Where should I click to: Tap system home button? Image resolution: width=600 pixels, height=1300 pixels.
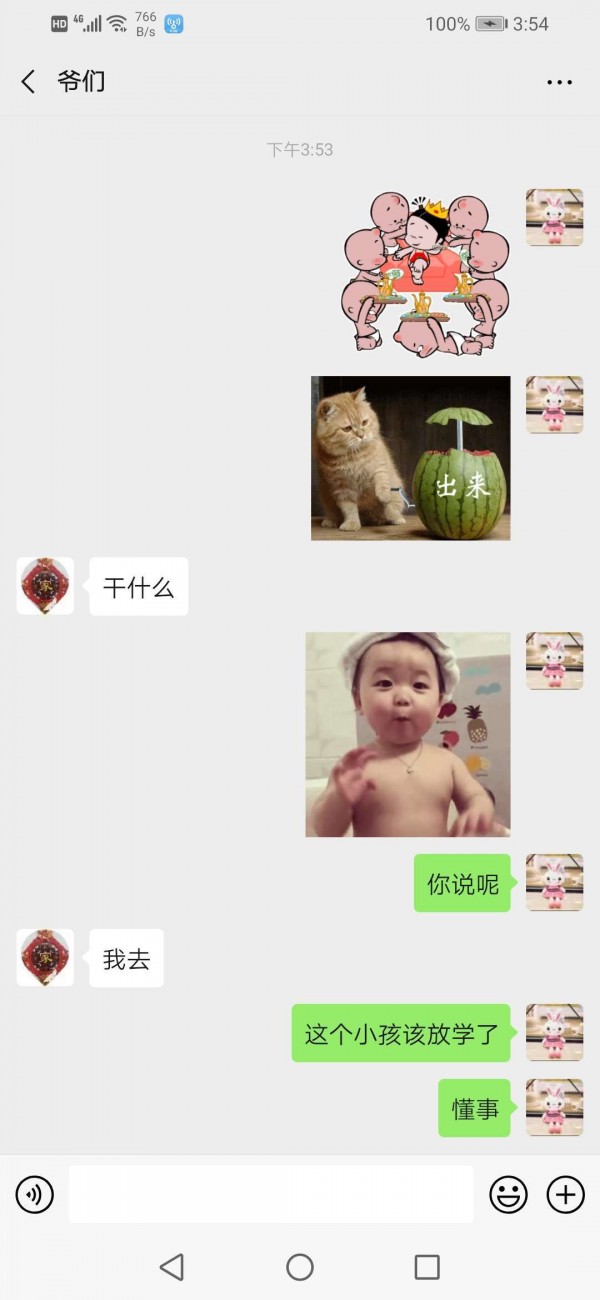click(x=300, y=1267)
